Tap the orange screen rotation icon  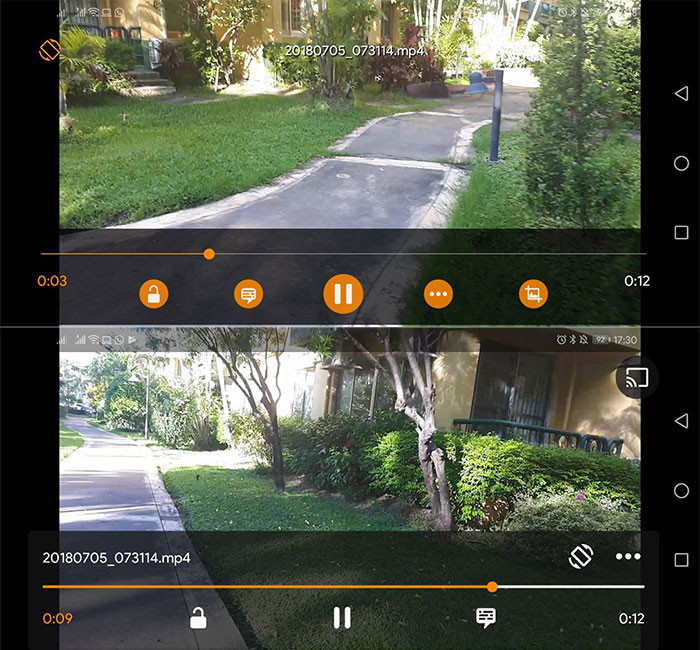49,49
